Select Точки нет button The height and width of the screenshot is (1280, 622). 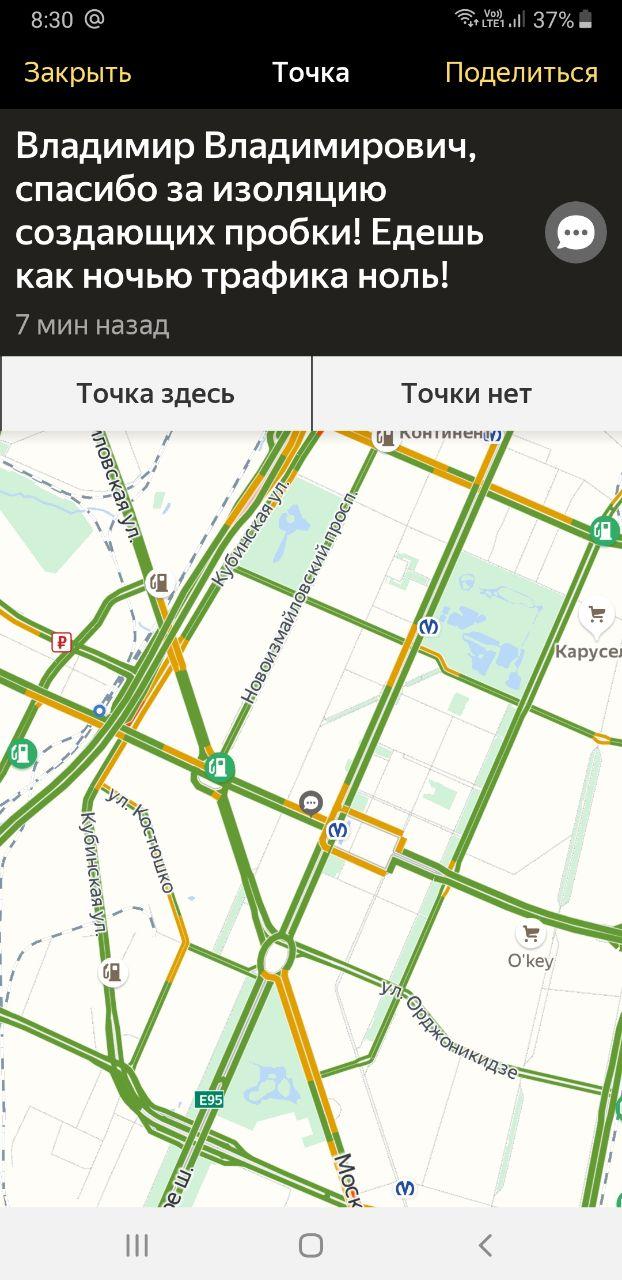click(x=466, y=394)
